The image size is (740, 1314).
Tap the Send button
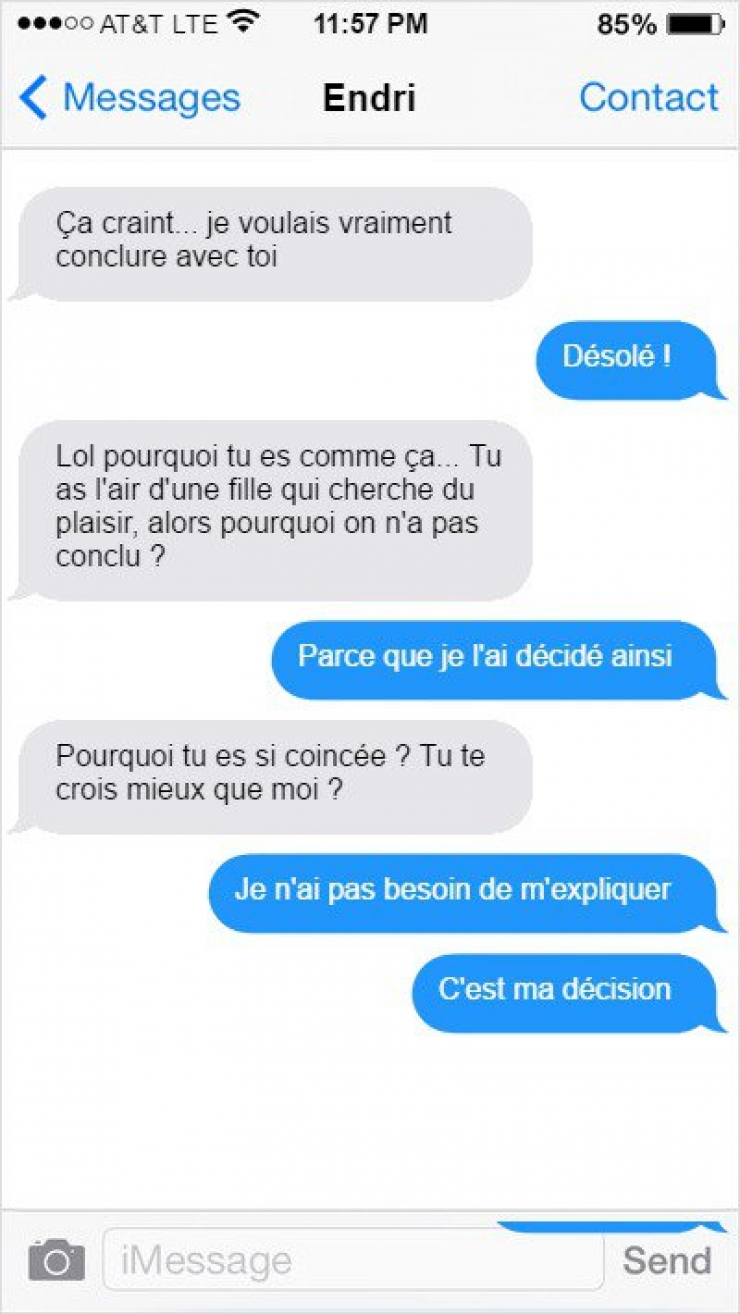coord(667,1260)
